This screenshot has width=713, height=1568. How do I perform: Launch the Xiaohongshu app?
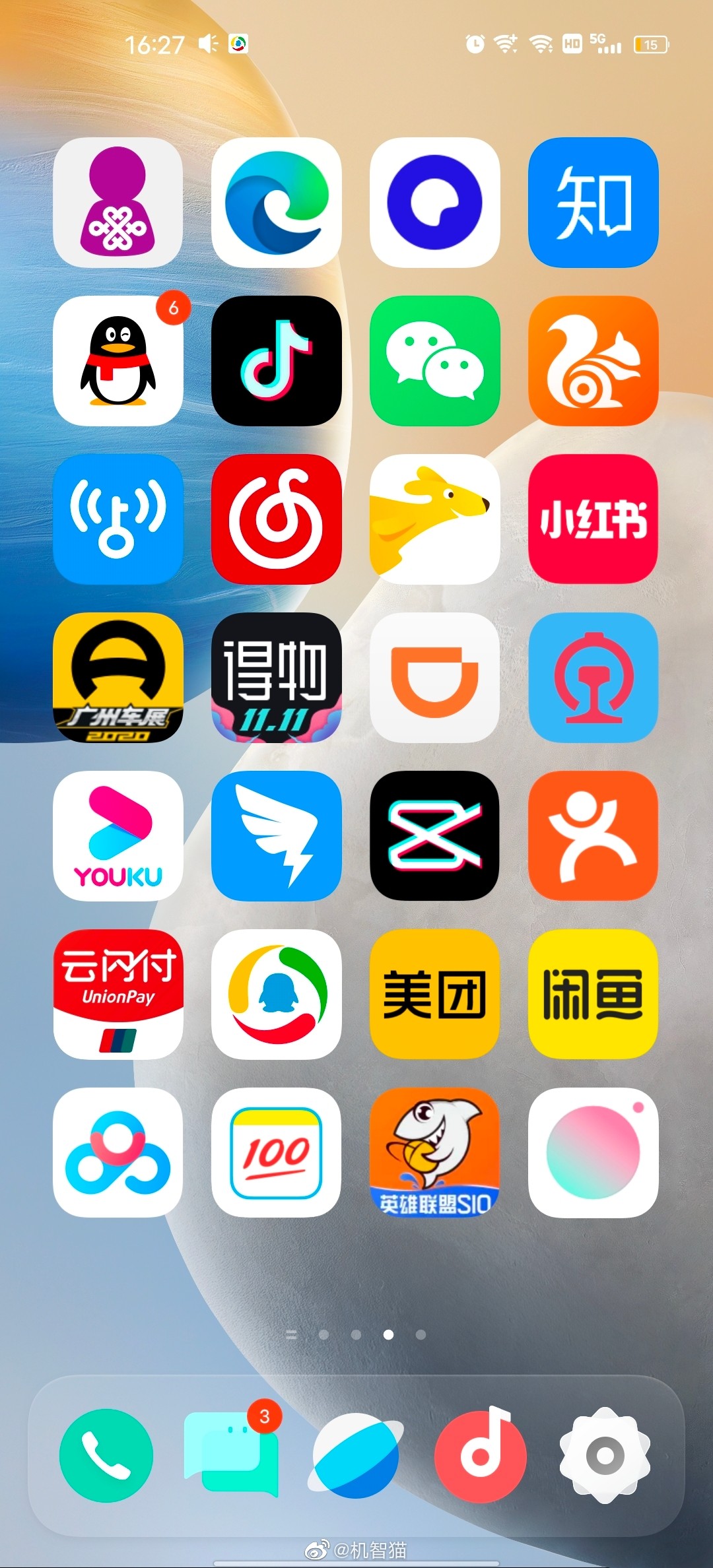tap(593, 519)
